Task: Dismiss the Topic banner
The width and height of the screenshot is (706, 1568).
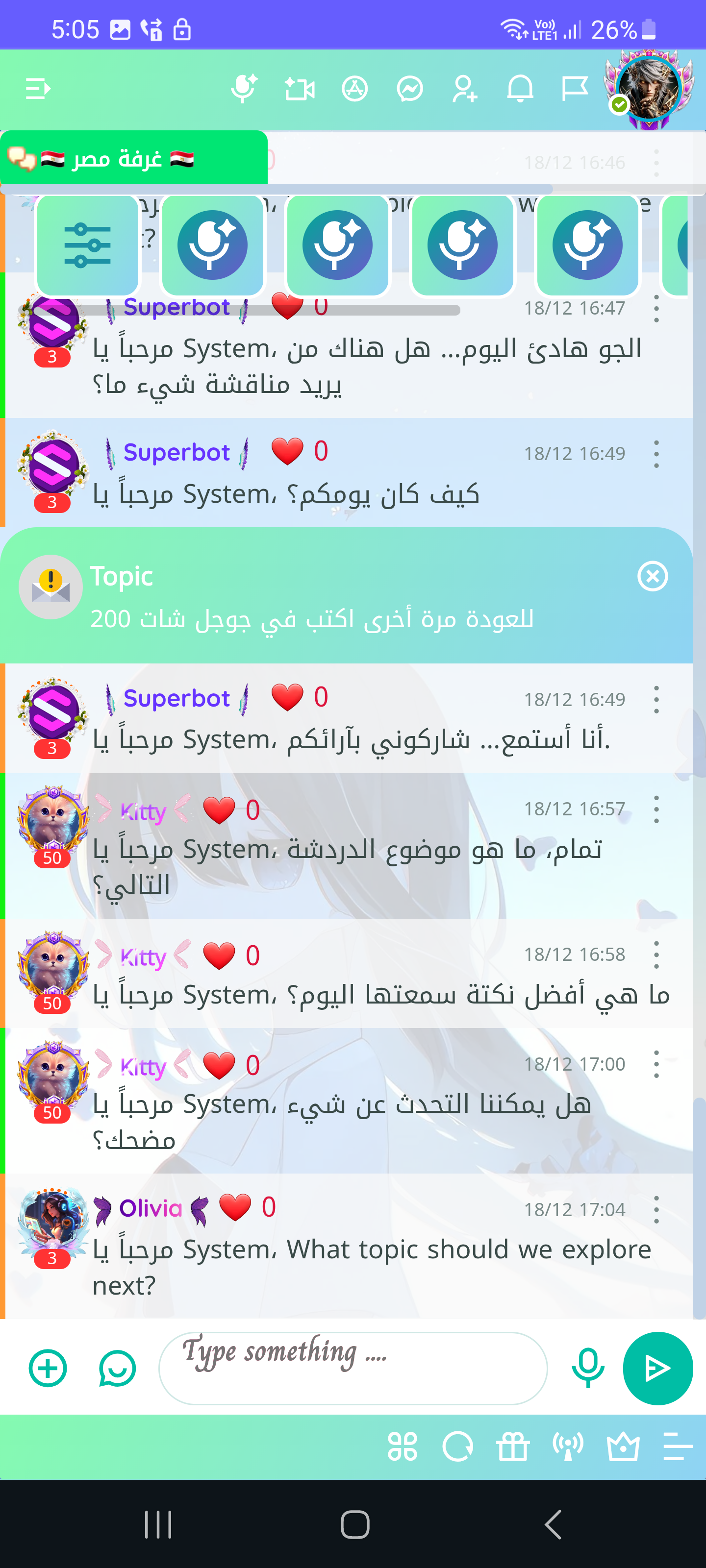Action: 653,576
